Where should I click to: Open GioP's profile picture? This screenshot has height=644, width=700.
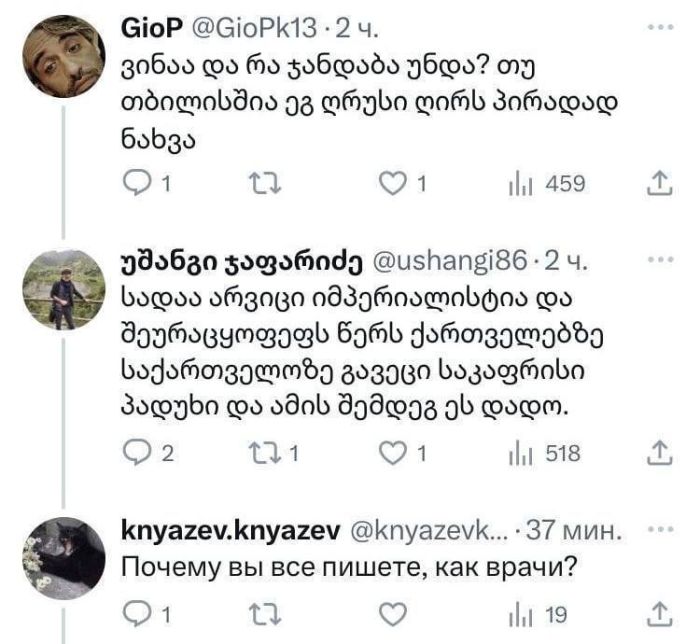(x=63, y=56)
